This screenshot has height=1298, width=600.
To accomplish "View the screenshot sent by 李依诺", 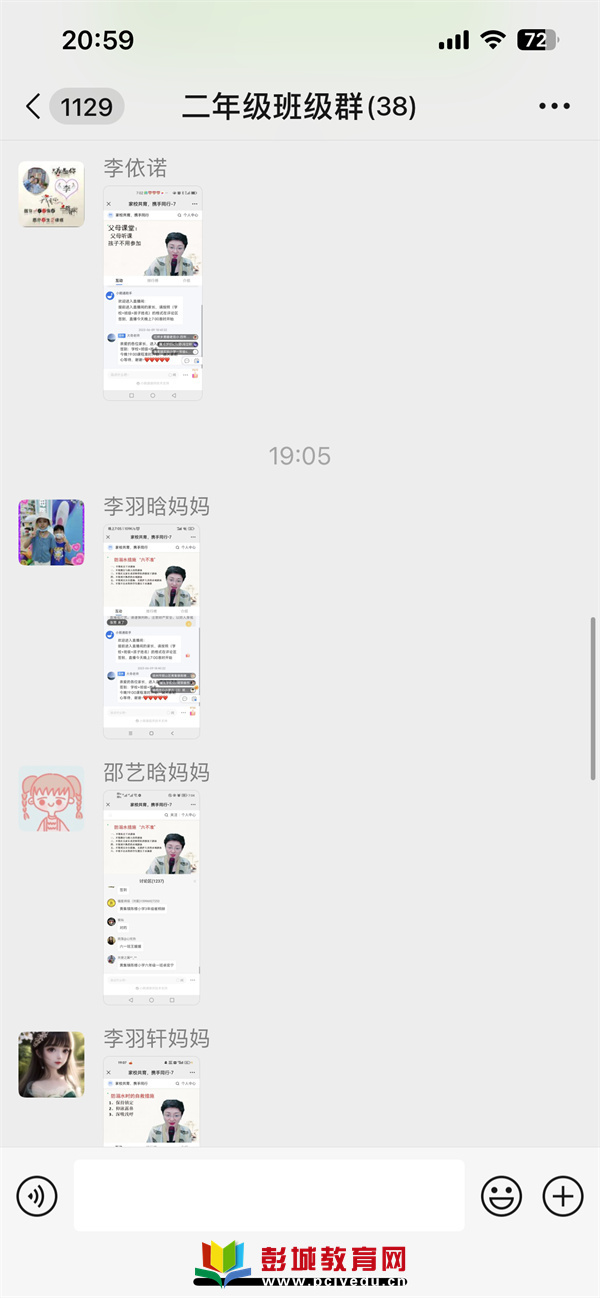I will [152, 294].
